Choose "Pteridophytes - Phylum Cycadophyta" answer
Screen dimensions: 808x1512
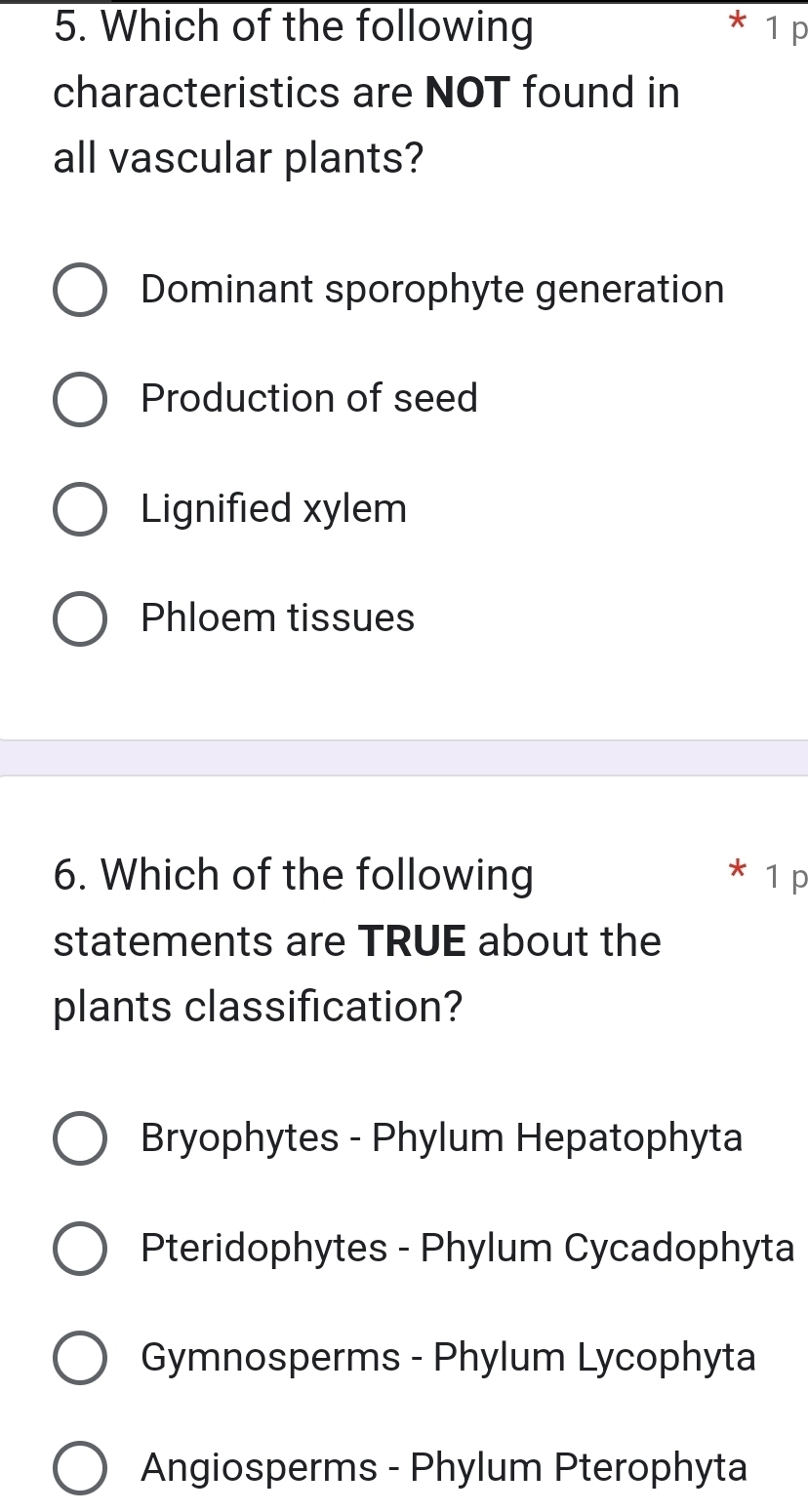pyautogui.click(x=79, y=1248)
